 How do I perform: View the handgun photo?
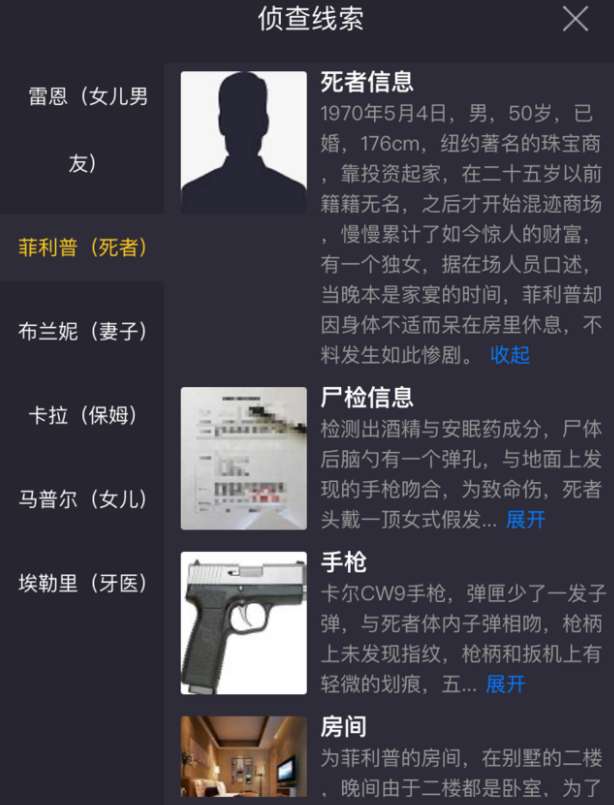coord(243,623)
